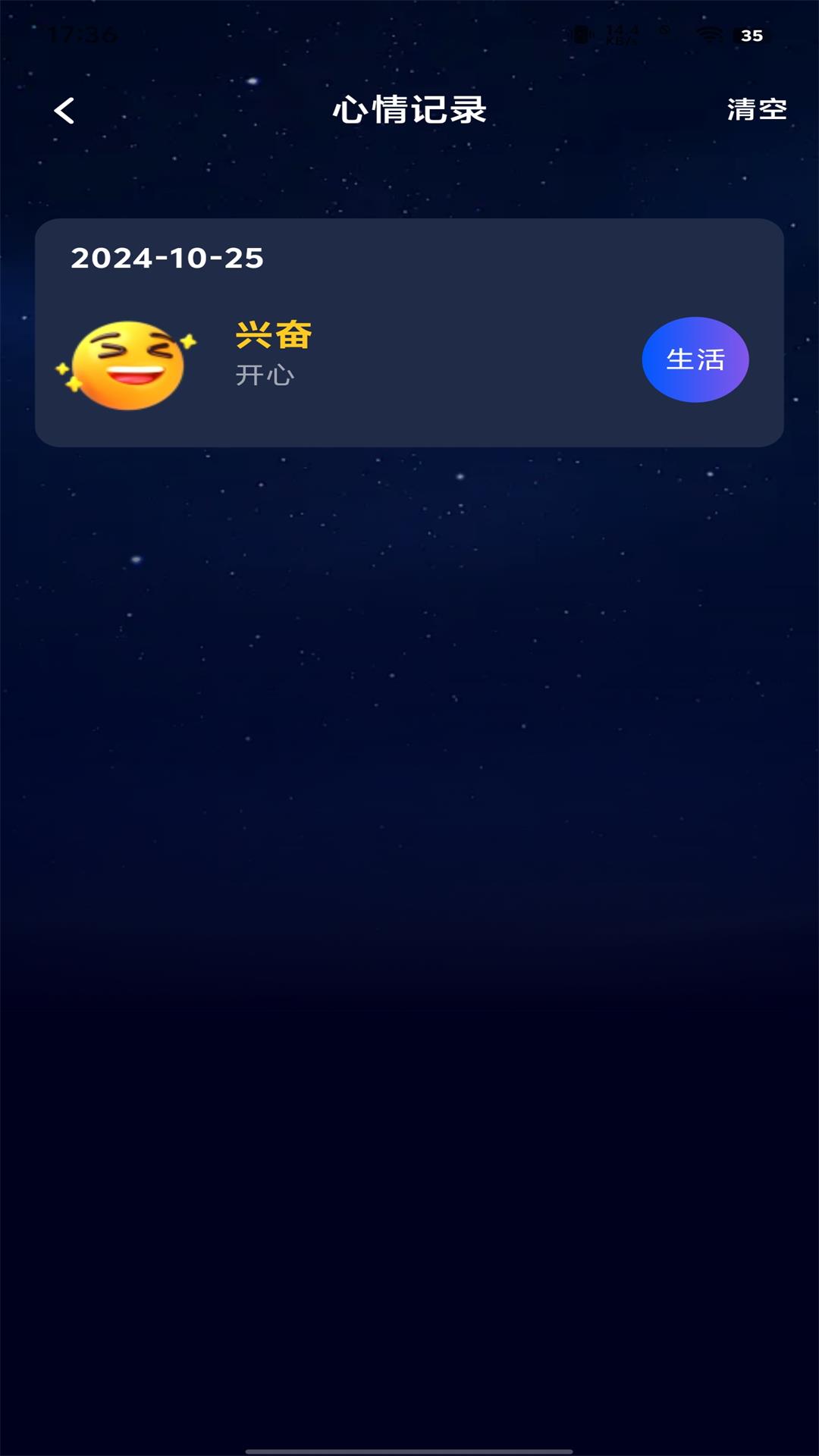This screenshot has height=1456, width=819.
Task: Tap the battery percentage number 35
Action: click(752, 33)
